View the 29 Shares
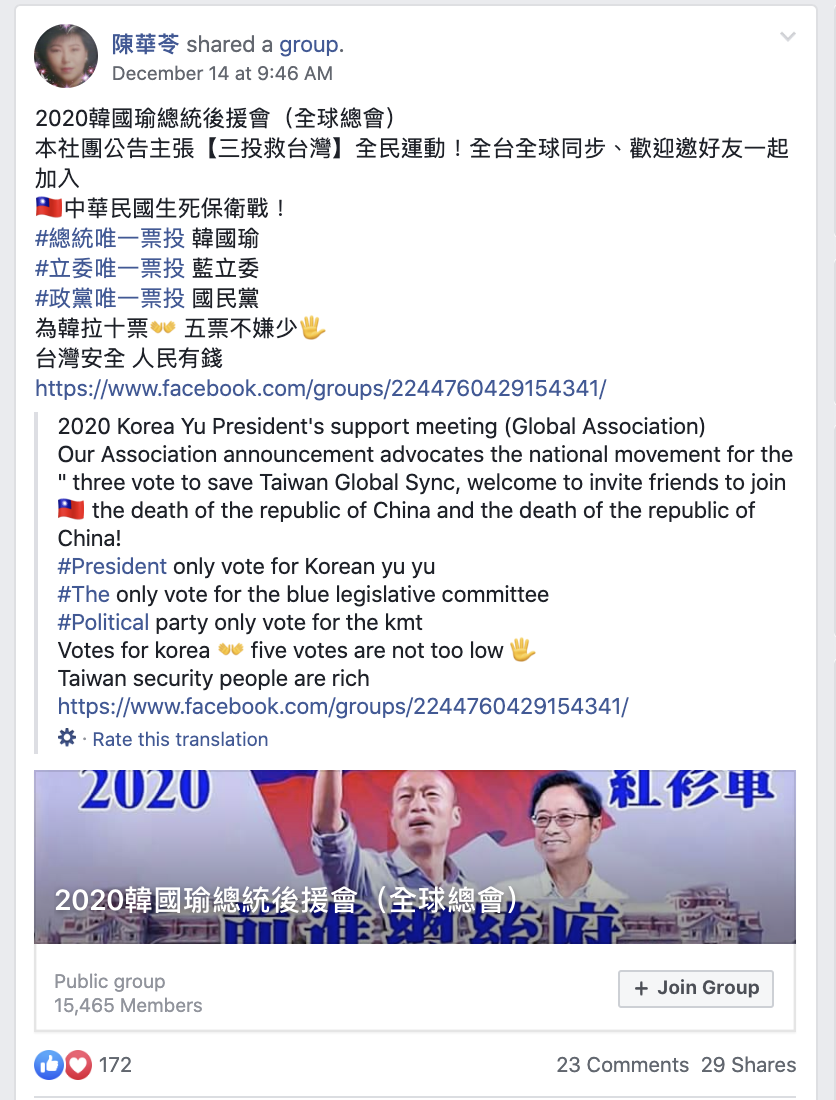Image resolution: width=836 pixels, height=1100 pixels. tap(748, 1065)
